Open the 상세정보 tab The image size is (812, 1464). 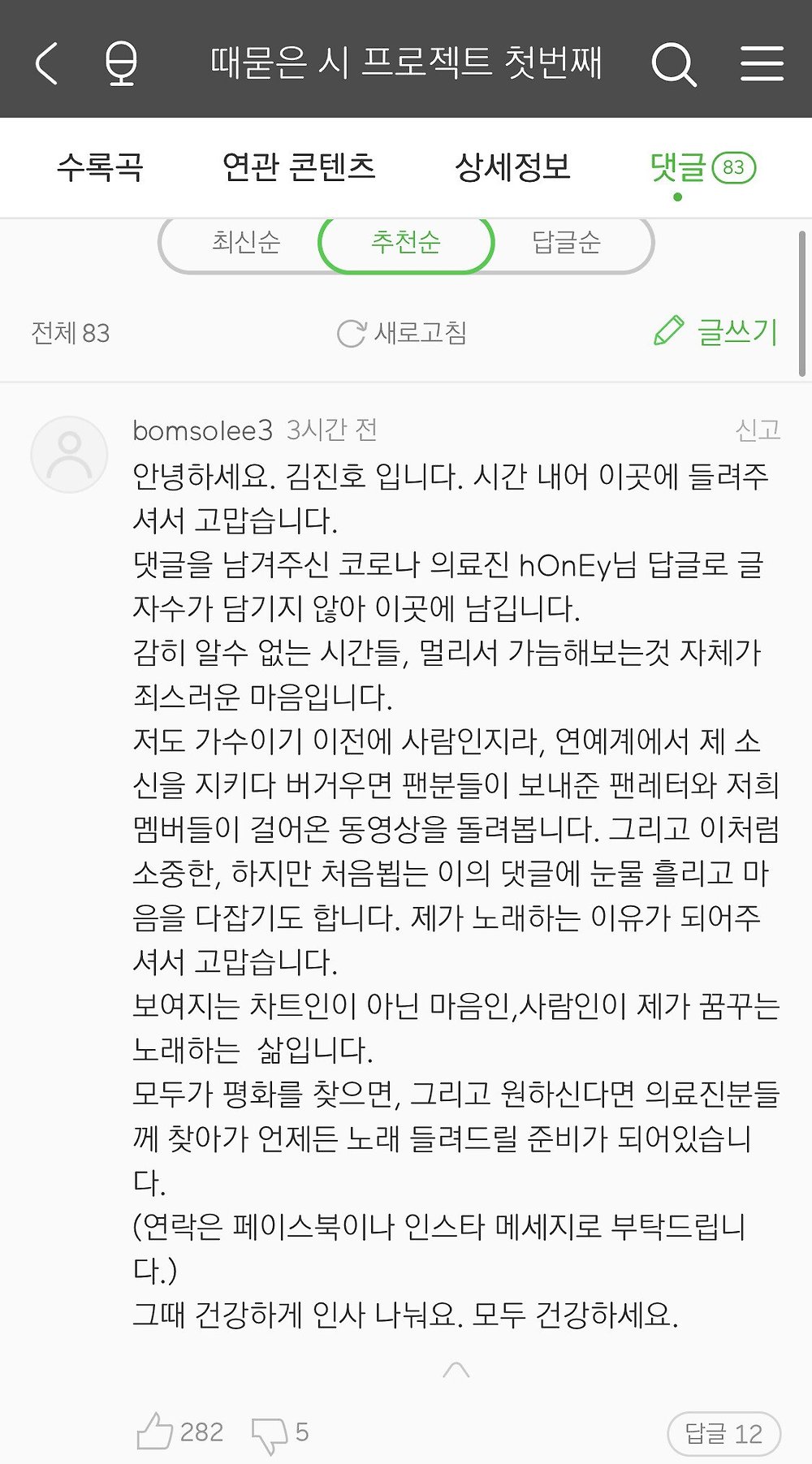(x=512, y=167)
